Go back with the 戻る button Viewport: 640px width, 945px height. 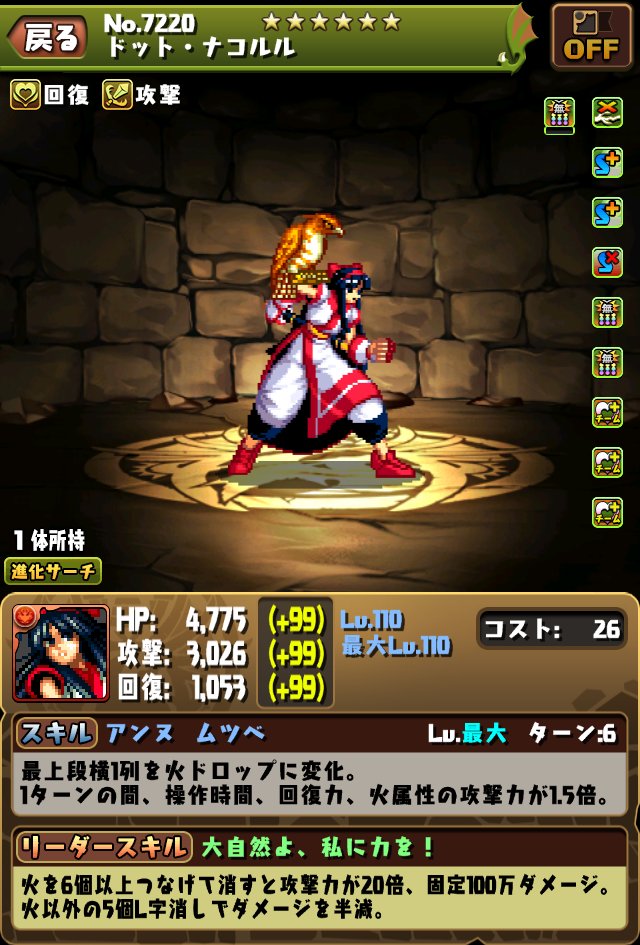click(x=48, y=38)
